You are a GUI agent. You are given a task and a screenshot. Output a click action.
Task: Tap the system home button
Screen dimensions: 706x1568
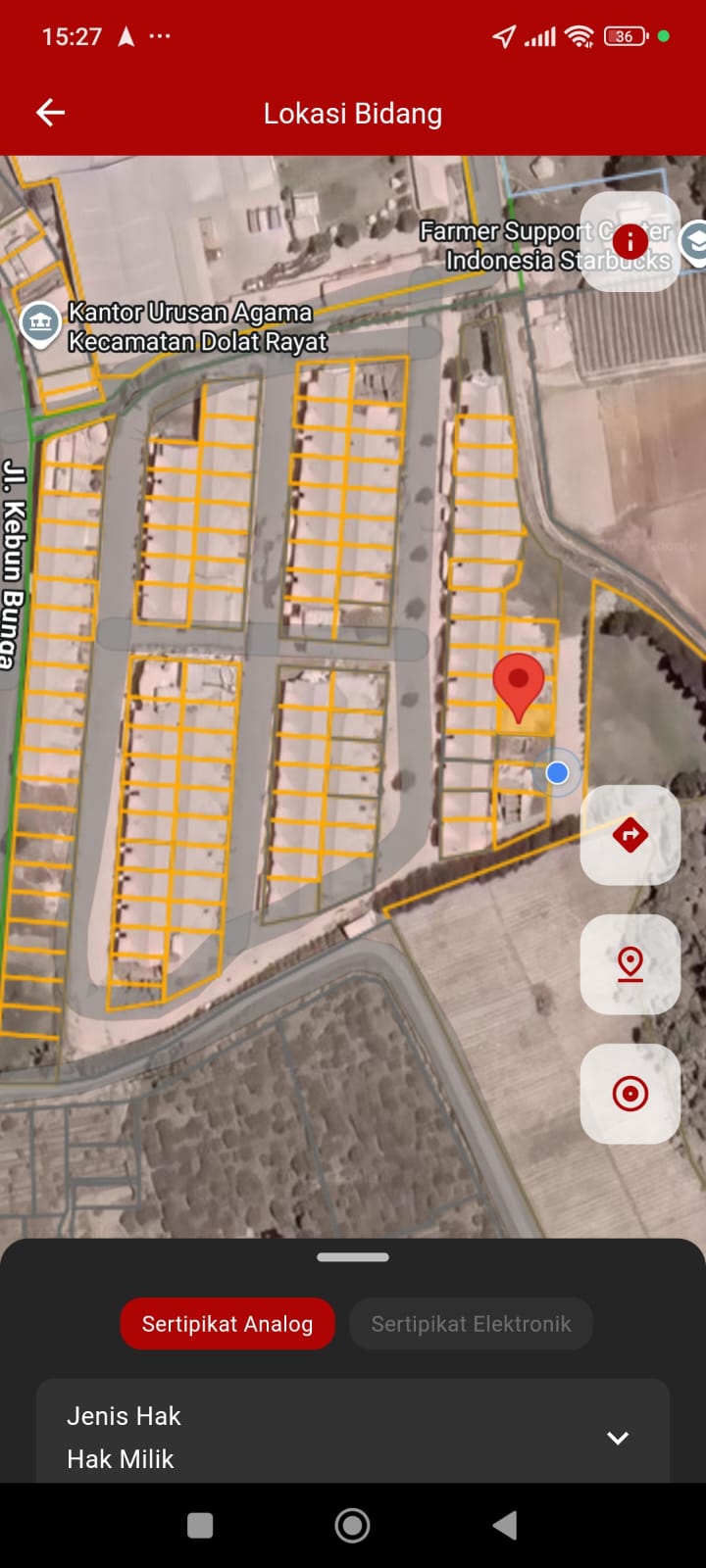coord(352,1525)
